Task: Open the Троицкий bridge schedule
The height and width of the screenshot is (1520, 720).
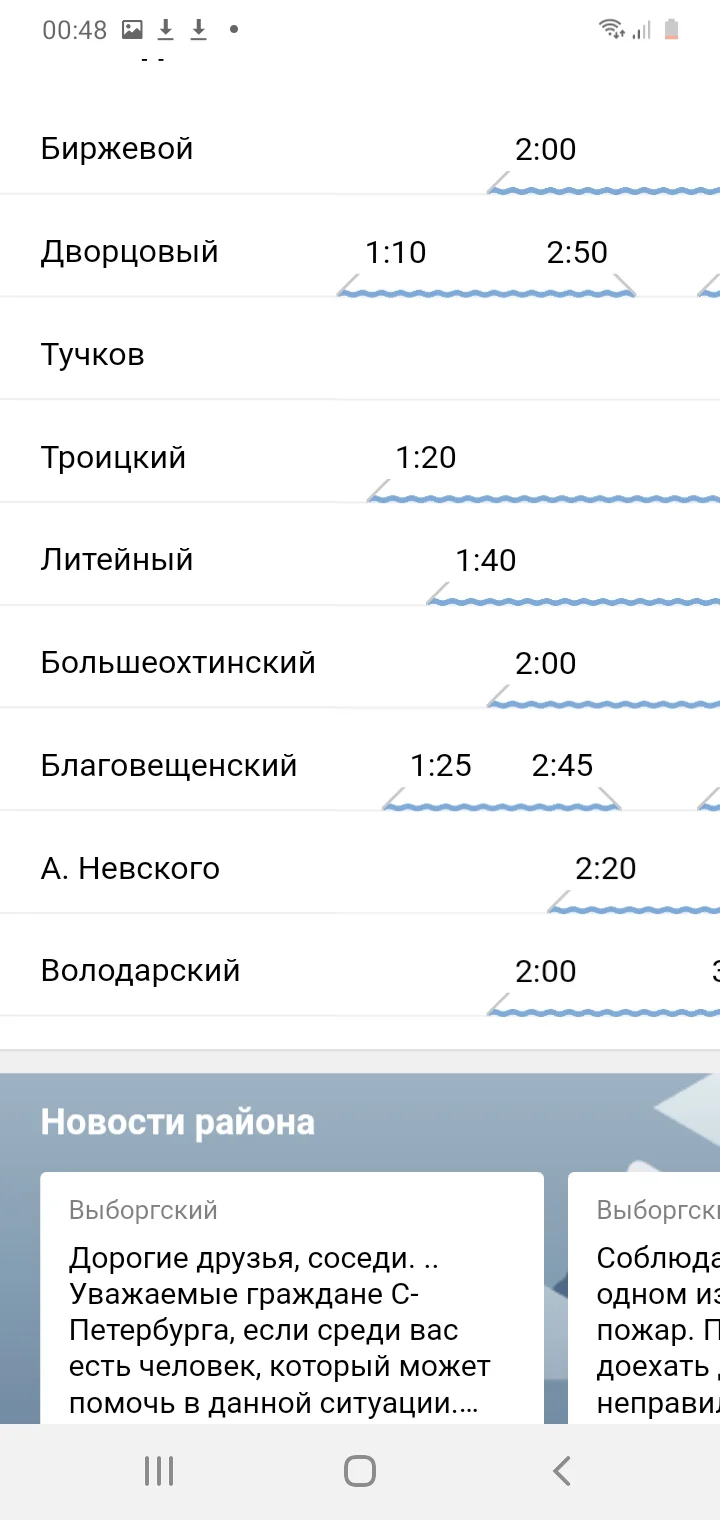Action: pos(113,457)
